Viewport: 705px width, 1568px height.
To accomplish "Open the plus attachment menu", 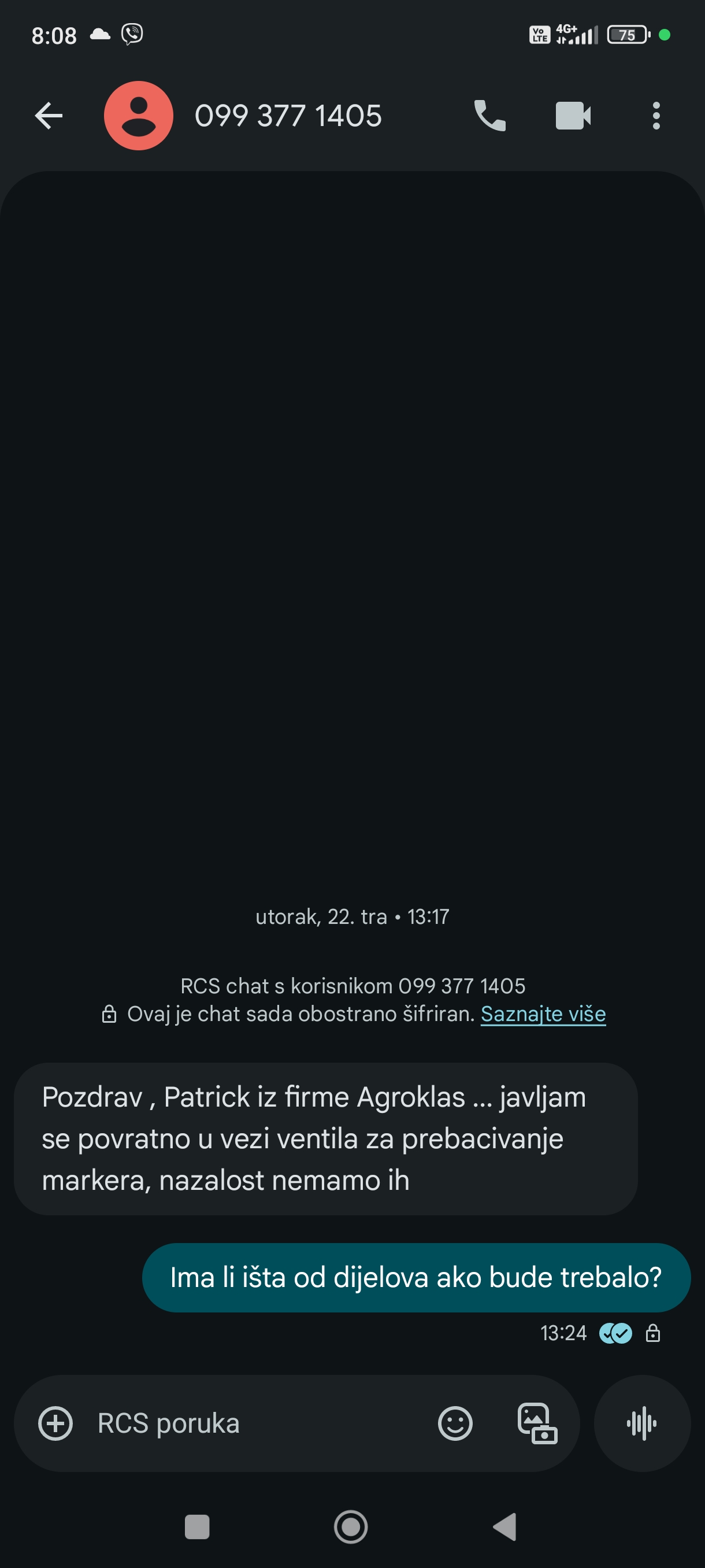I will pyautogui.click(x=55, y=1423).
